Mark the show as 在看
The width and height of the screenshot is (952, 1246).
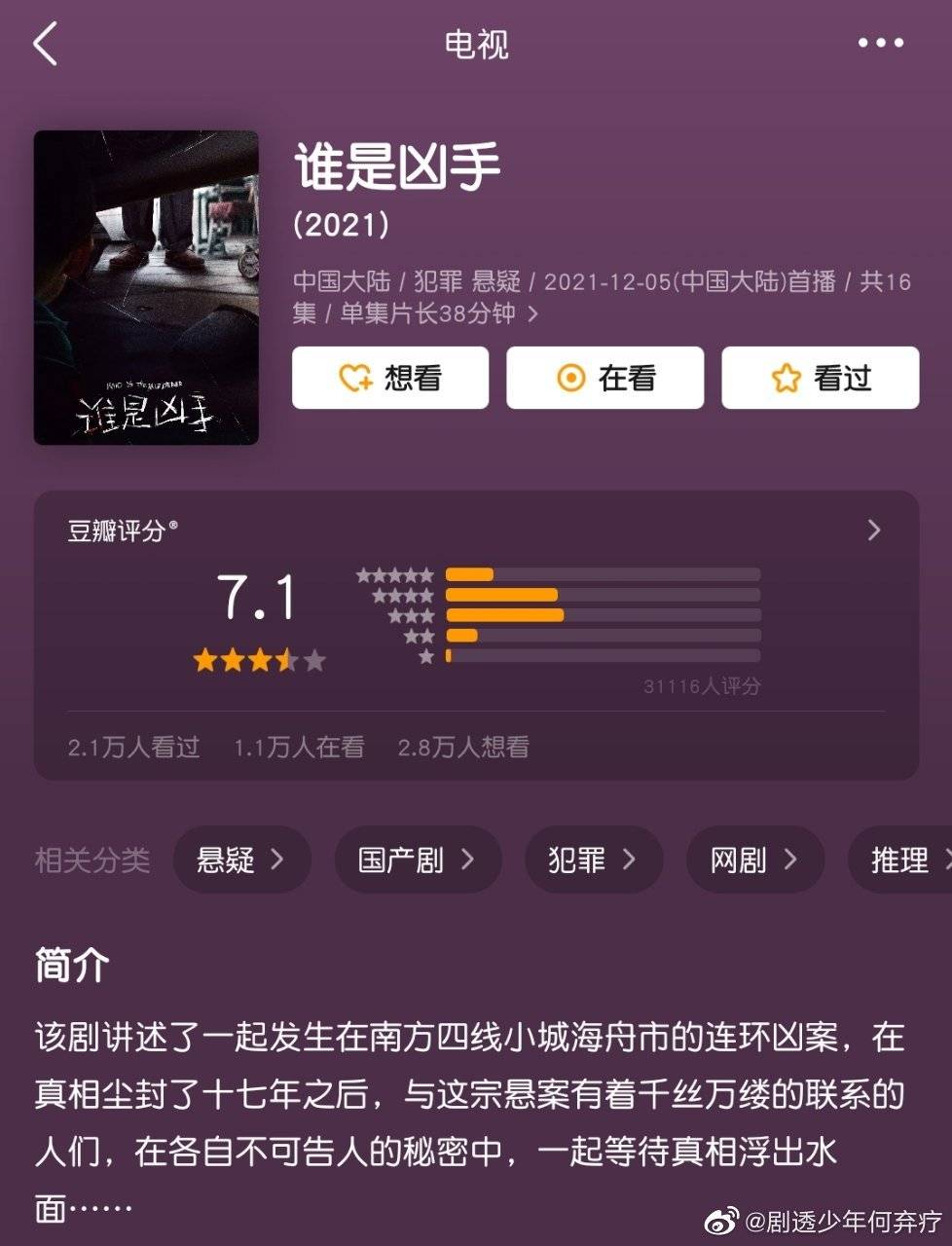[604, 378]
